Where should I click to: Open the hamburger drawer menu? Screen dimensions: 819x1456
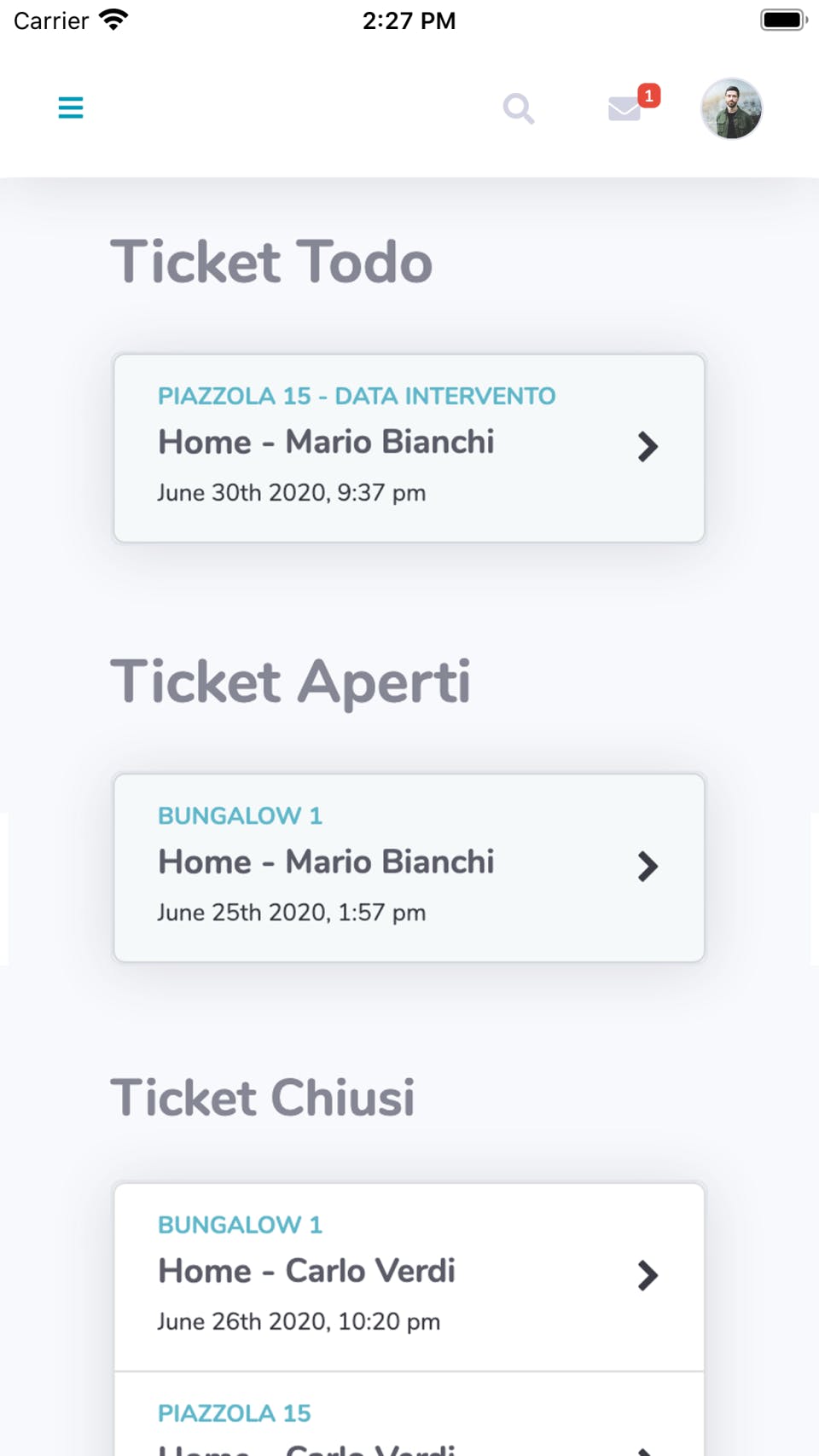pyautogui.click(x=70, y=108)
